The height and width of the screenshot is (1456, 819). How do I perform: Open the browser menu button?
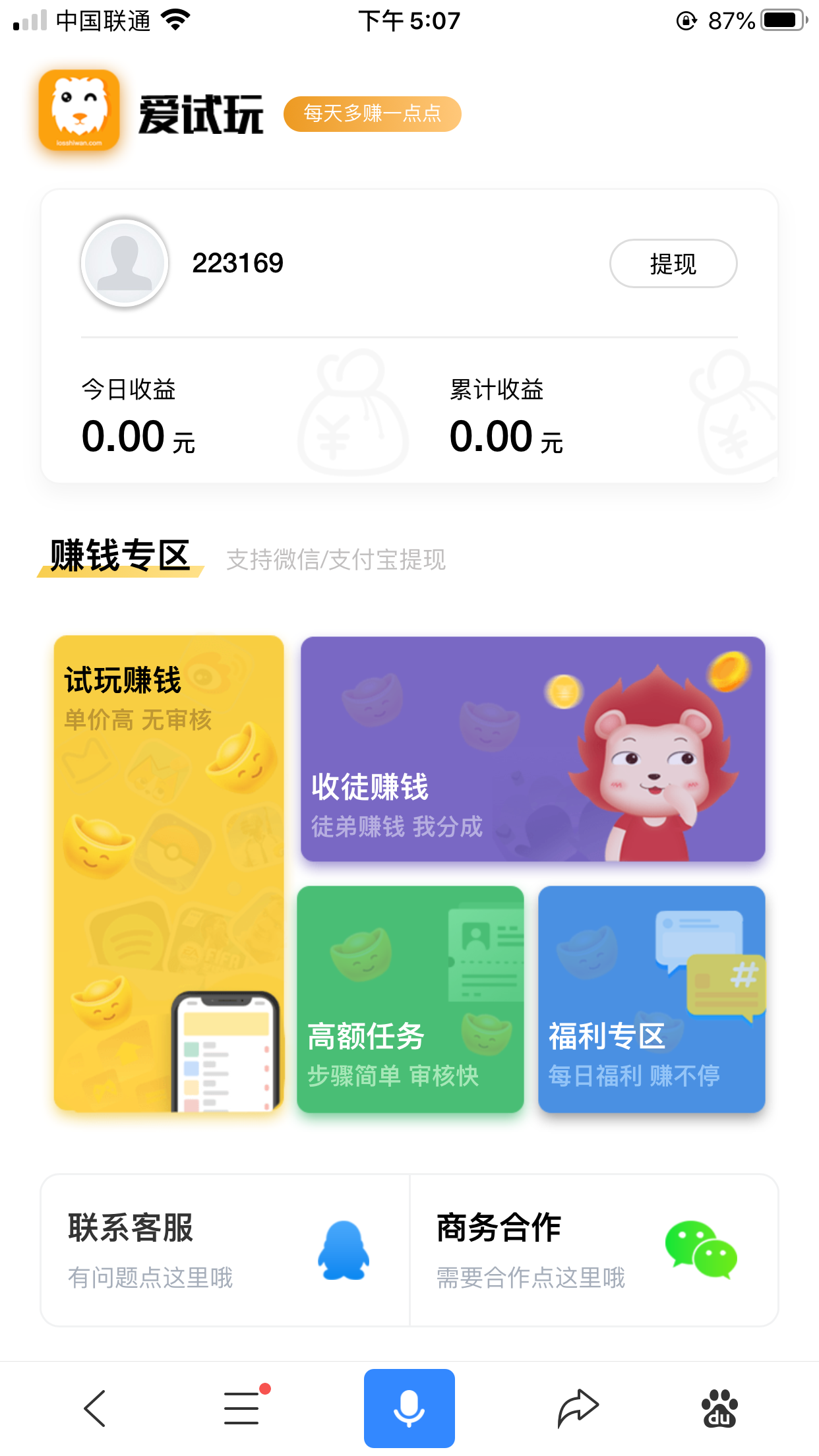coord(242,1408)
